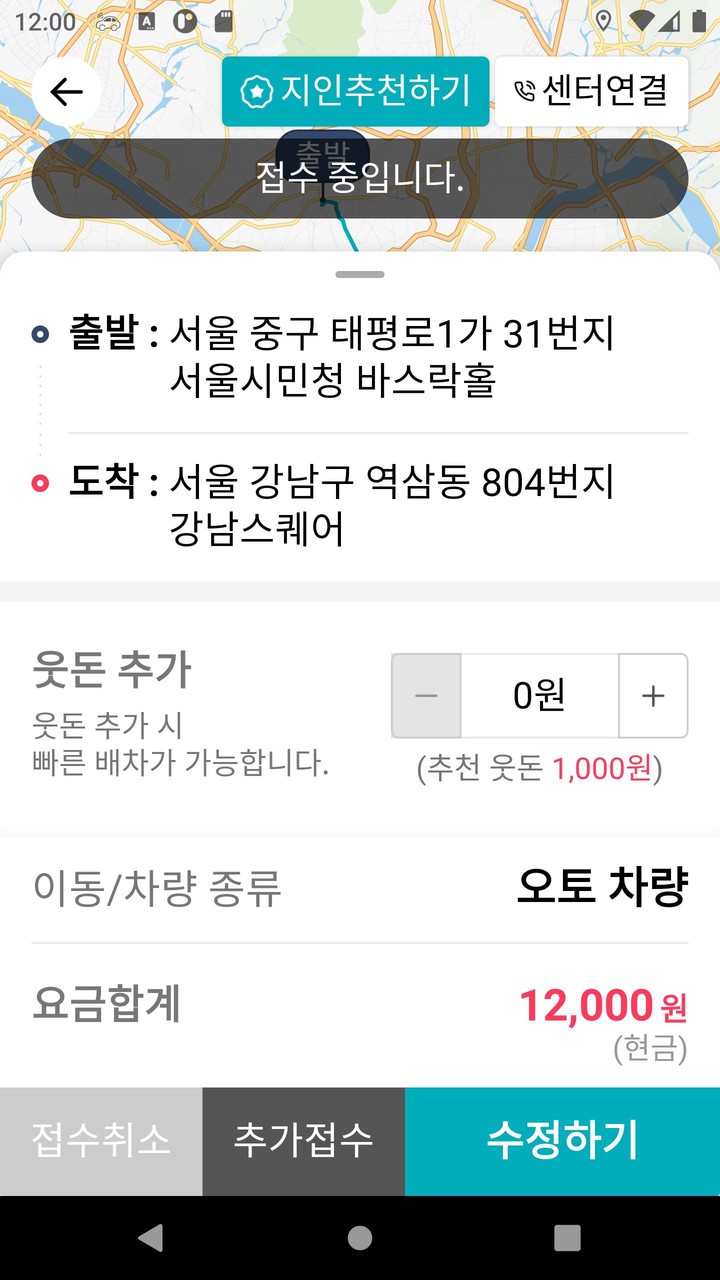Tap minus to decrease the 웃돈 amount

tap(426, 696)
